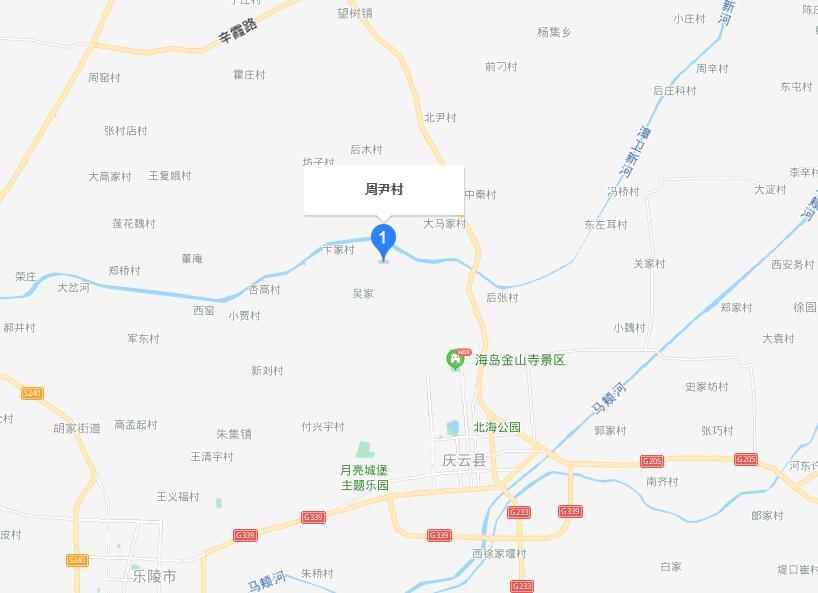
Task: Tap the 周尹村 info window
Action: tap(384, 189)
